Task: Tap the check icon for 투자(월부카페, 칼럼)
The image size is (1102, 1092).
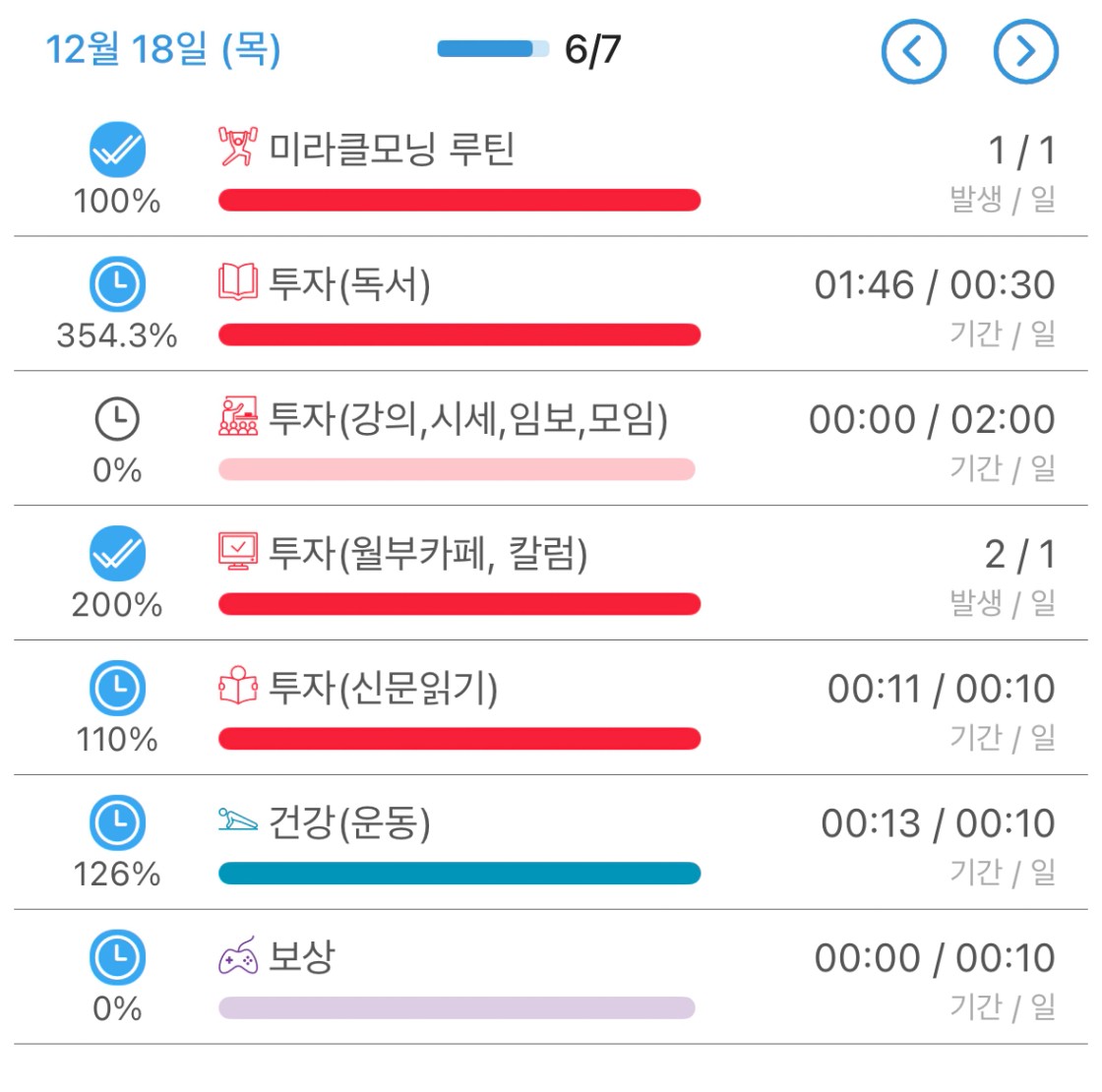Action: click(117, 554)
